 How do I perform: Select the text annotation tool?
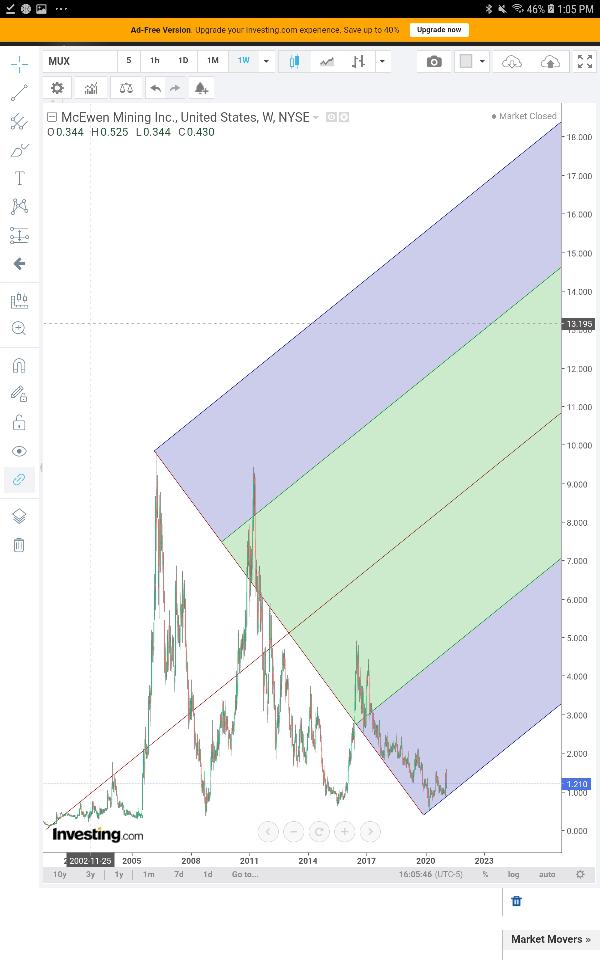click(19, 179)
